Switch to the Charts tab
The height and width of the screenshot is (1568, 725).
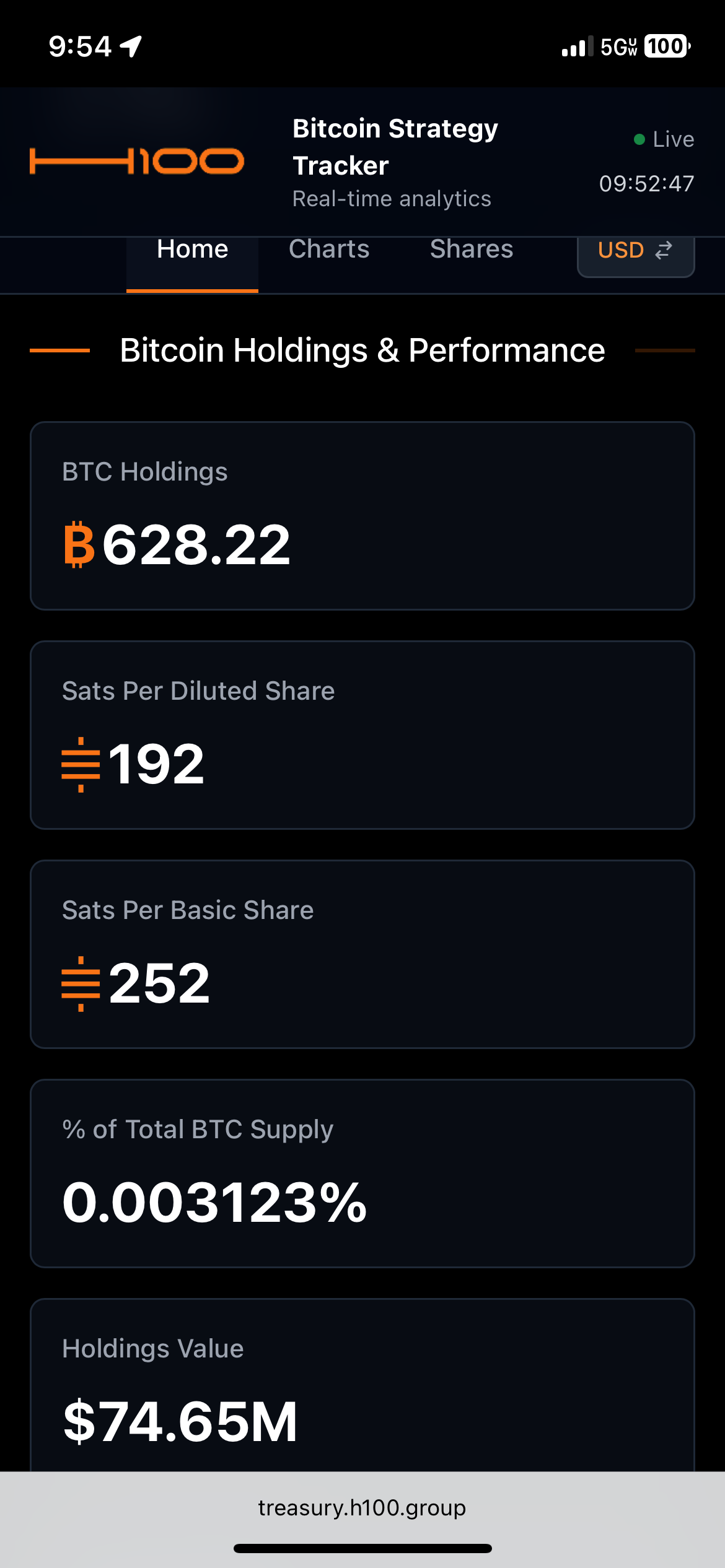[x=329, y=250]
